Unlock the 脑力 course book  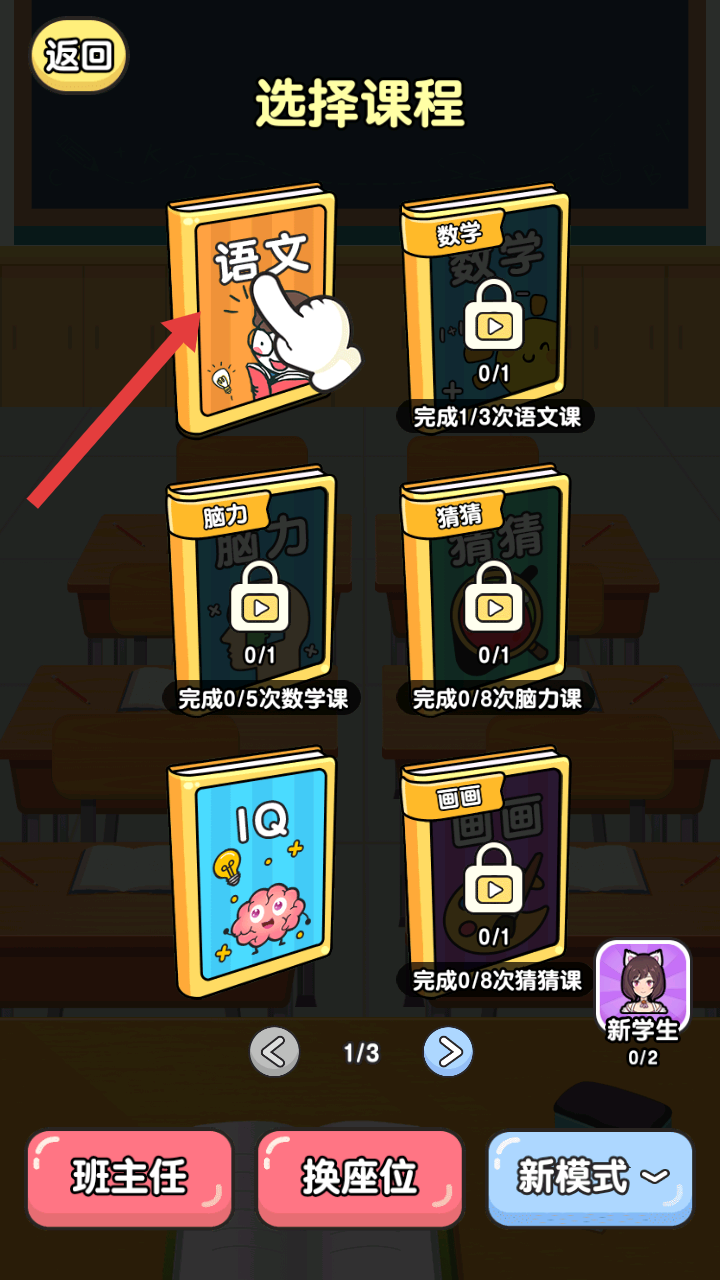click(252, 581)
